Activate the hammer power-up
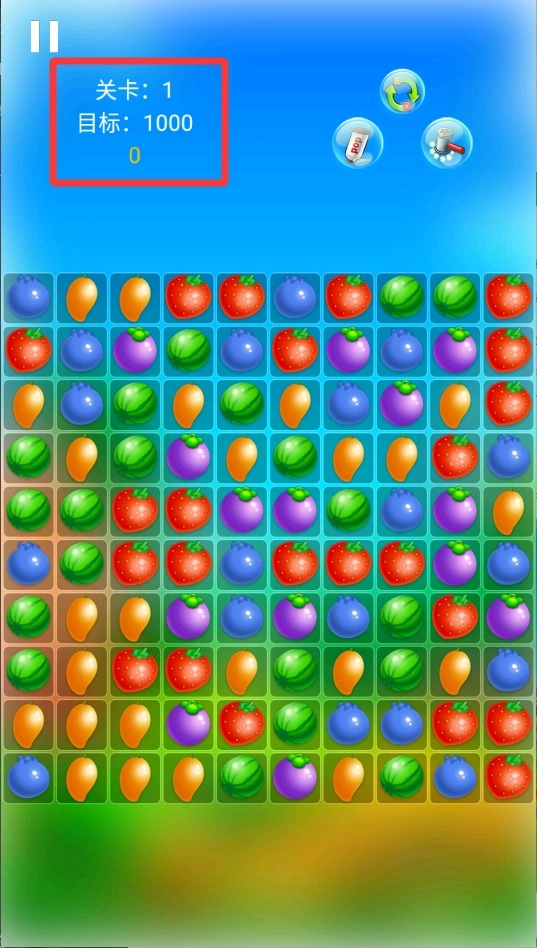 click(447, 143)
